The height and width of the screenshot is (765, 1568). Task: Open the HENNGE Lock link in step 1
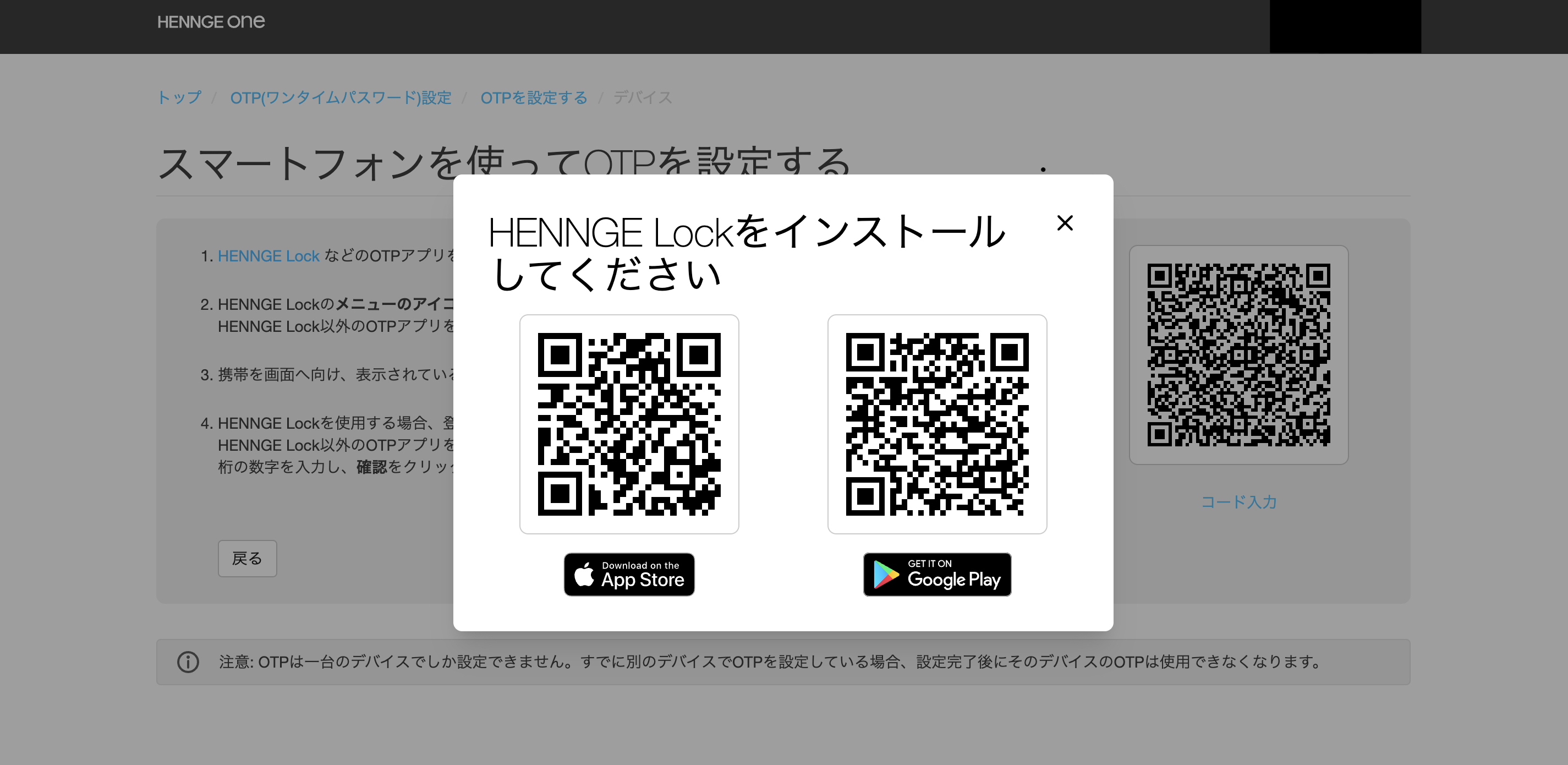pyautogui.click(x=268, y=256)
